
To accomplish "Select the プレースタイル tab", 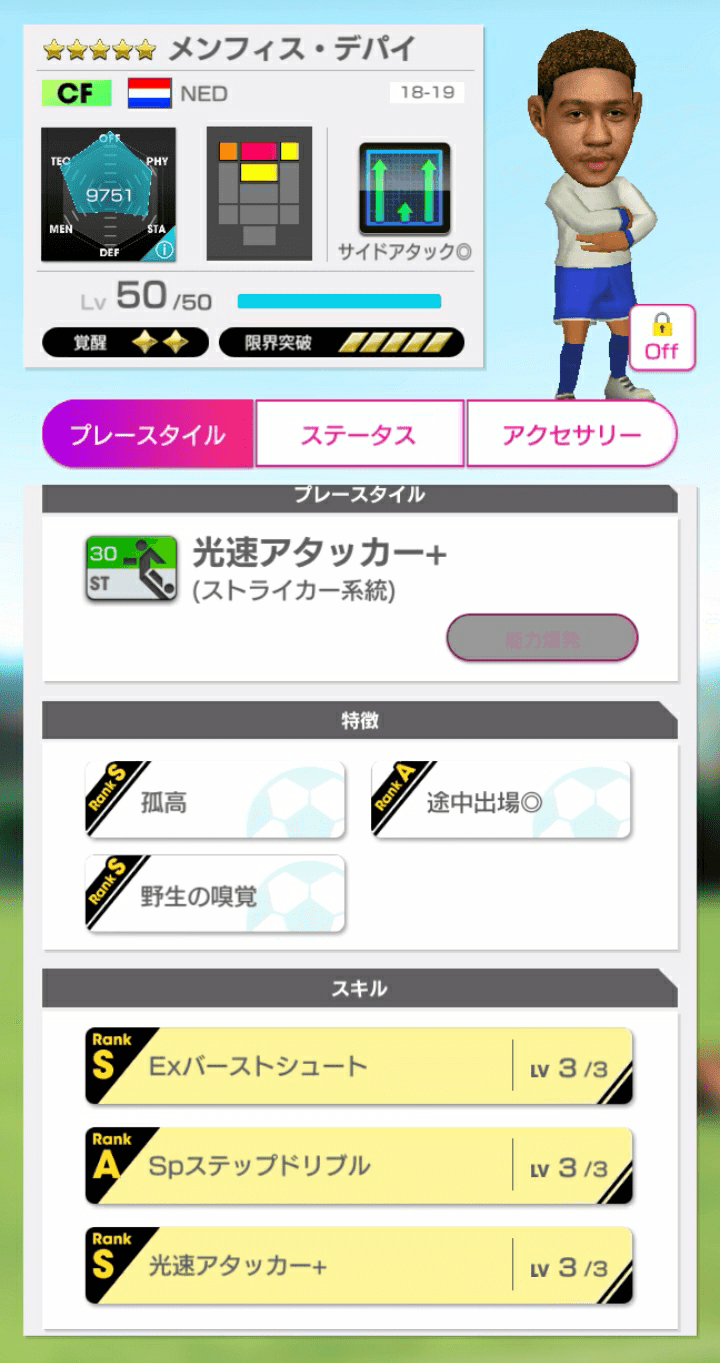I will pyautogui.click(x=148, y=435).
